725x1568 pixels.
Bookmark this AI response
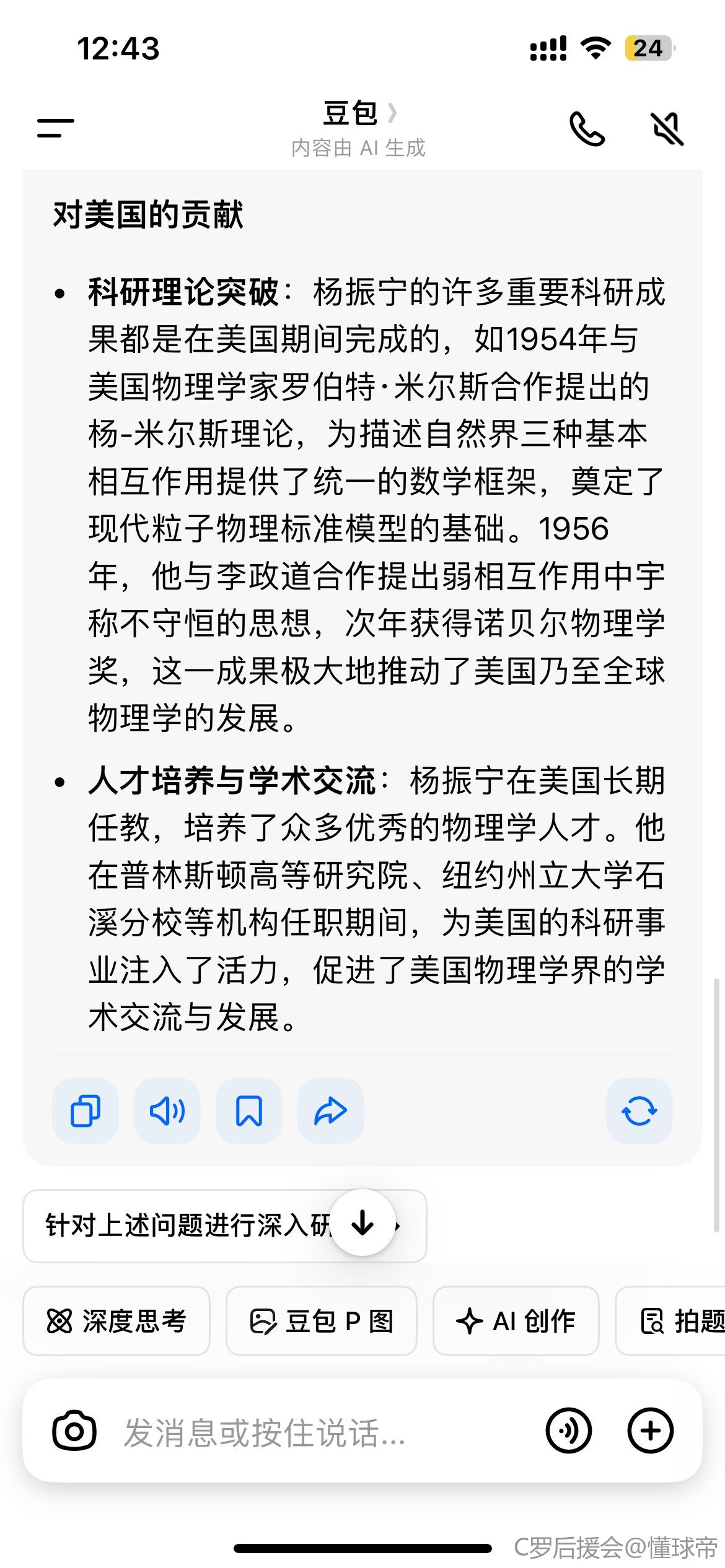249,1111
